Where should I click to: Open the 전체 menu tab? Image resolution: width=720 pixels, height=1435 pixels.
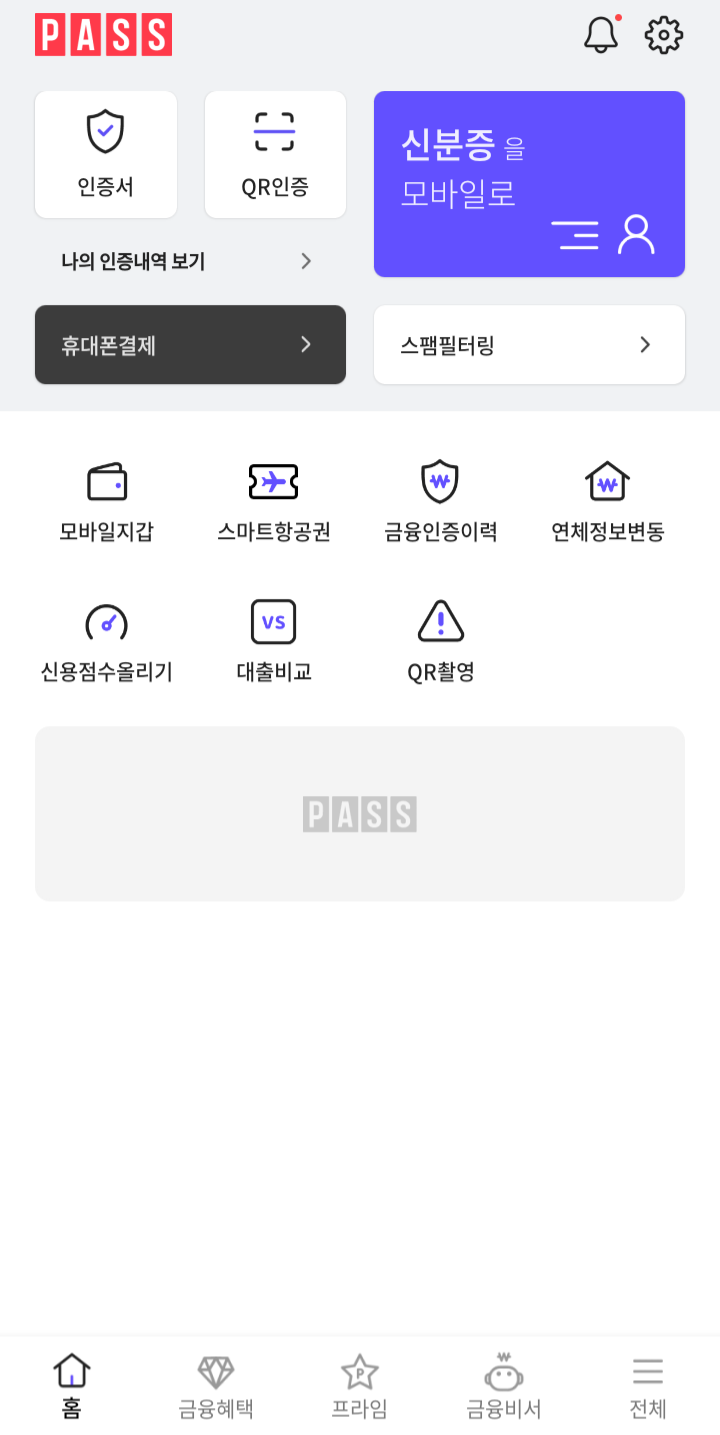click(648, 1387)
